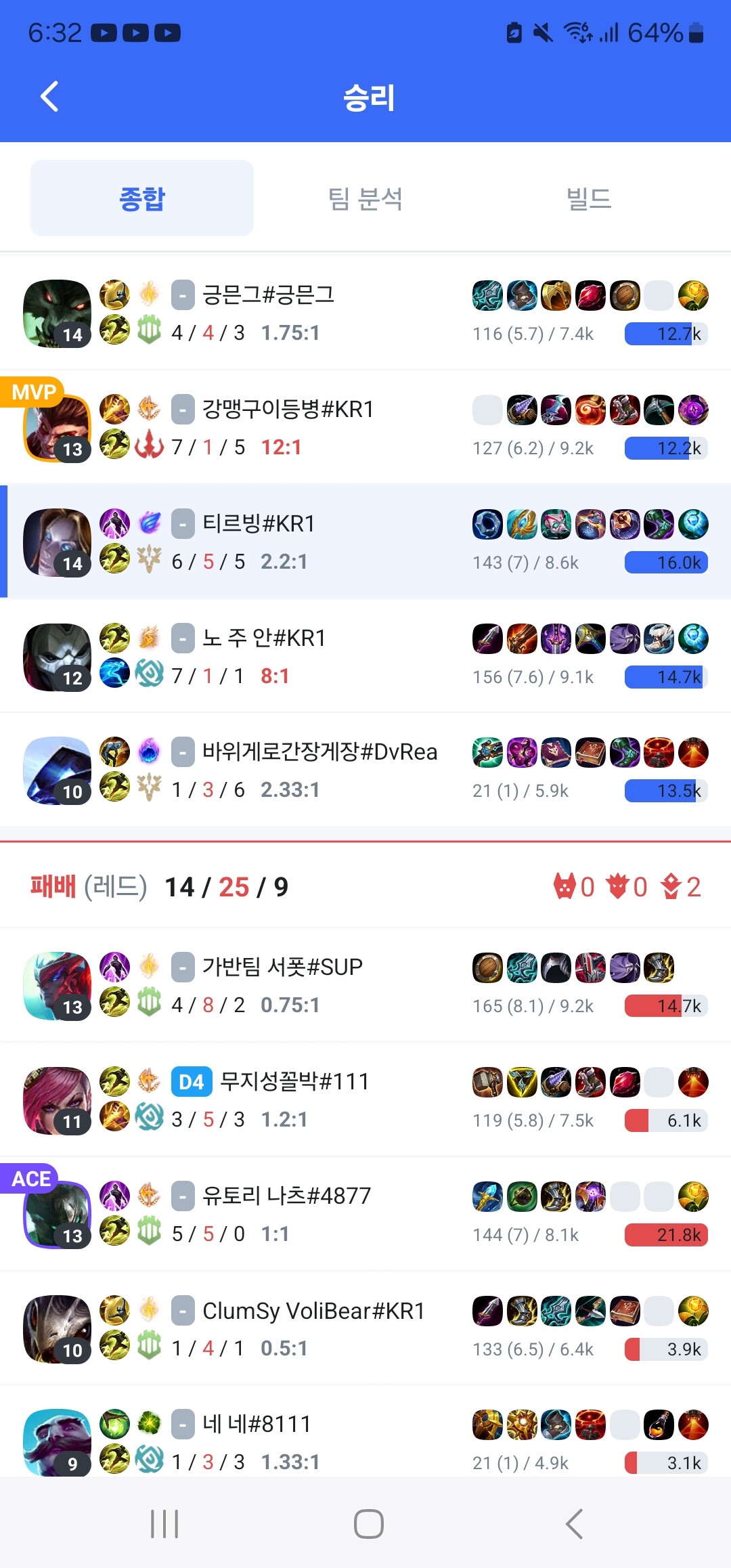Viewport: 731px width, 1568px height.
Task: Open player row 노 주 안#KR1
Action: point(264,638)
